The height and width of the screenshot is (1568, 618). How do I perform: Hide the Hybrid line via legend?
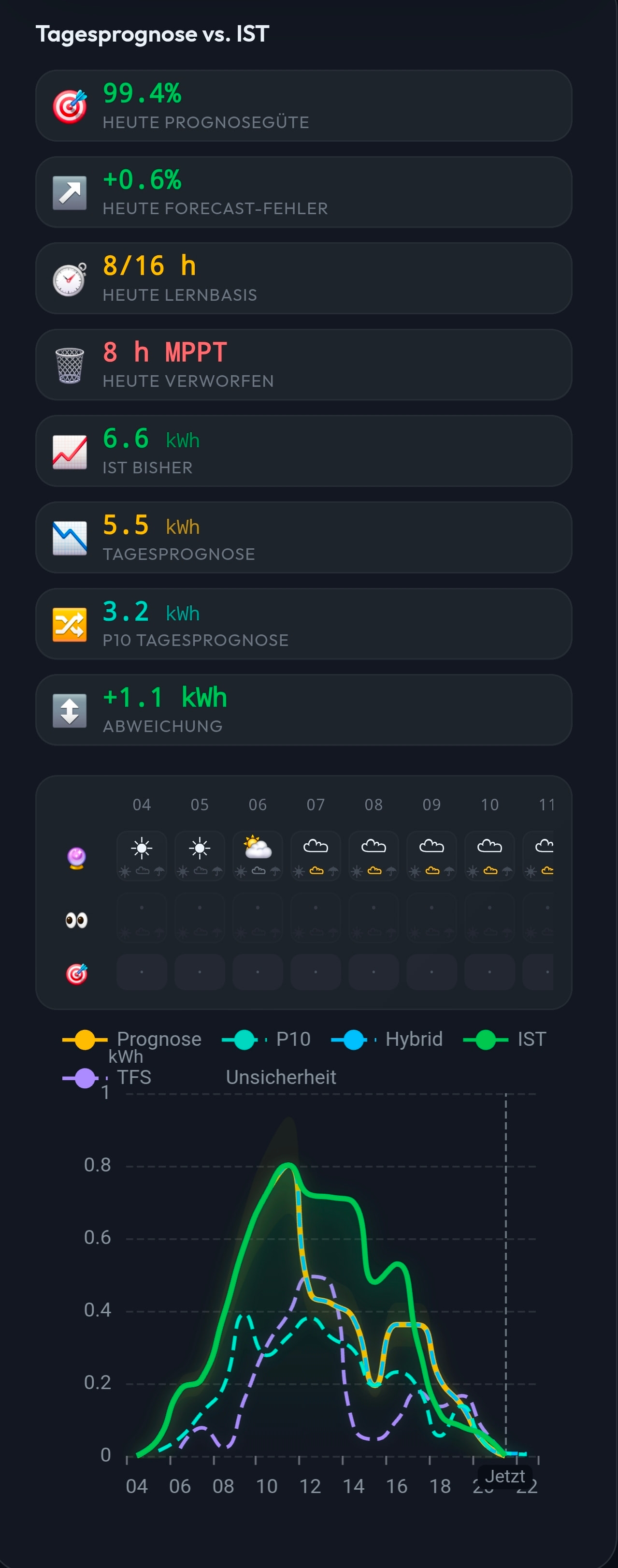[x=387, y=1039]
